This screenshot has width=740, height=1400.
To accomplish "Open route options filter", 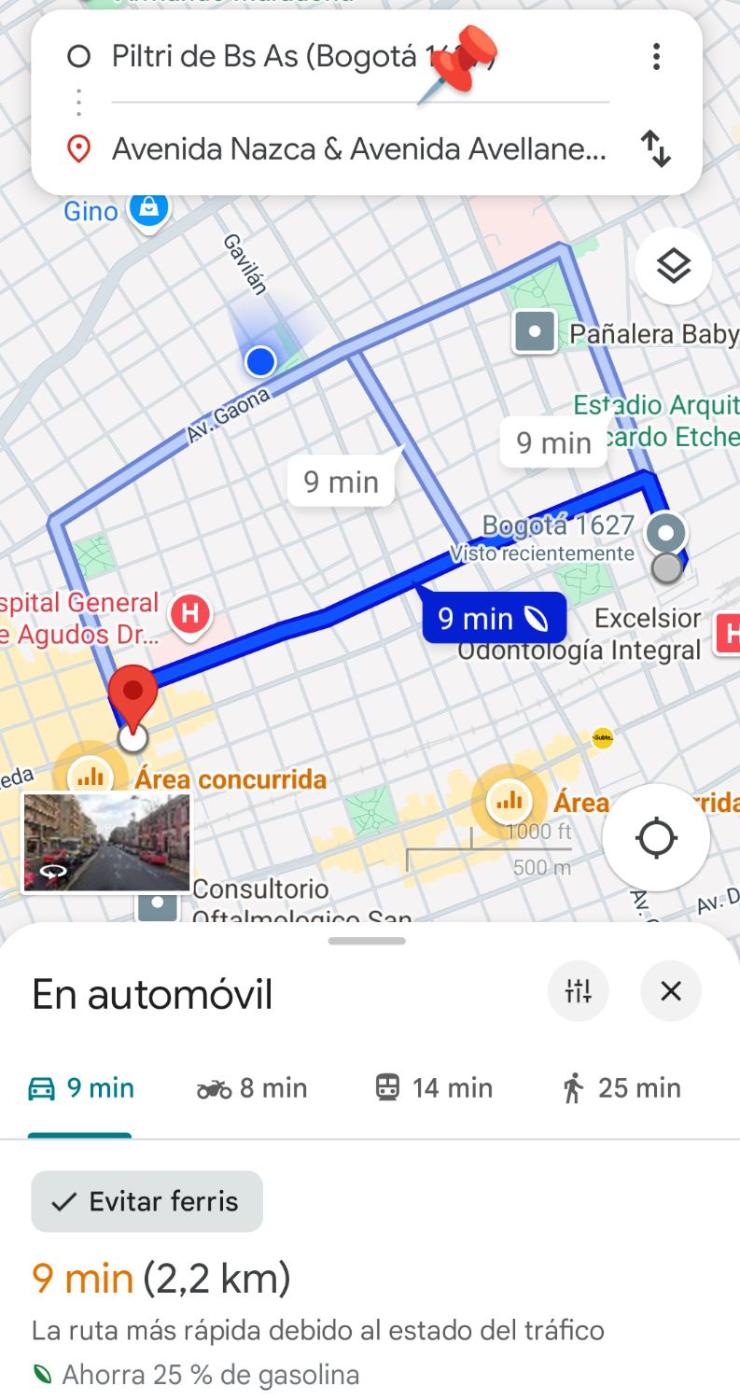I will 578,991.
